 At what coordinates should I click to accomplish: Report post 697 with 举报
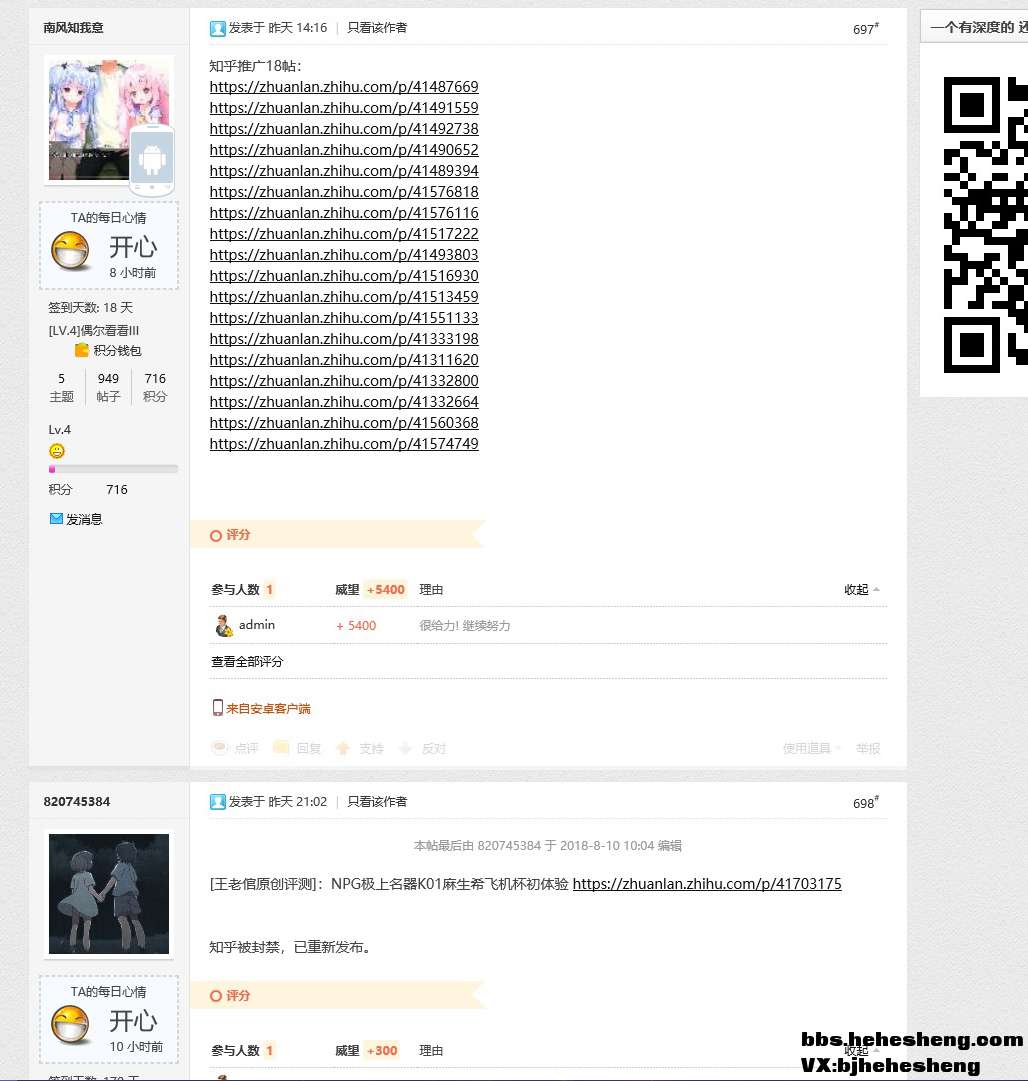point(868,748)
